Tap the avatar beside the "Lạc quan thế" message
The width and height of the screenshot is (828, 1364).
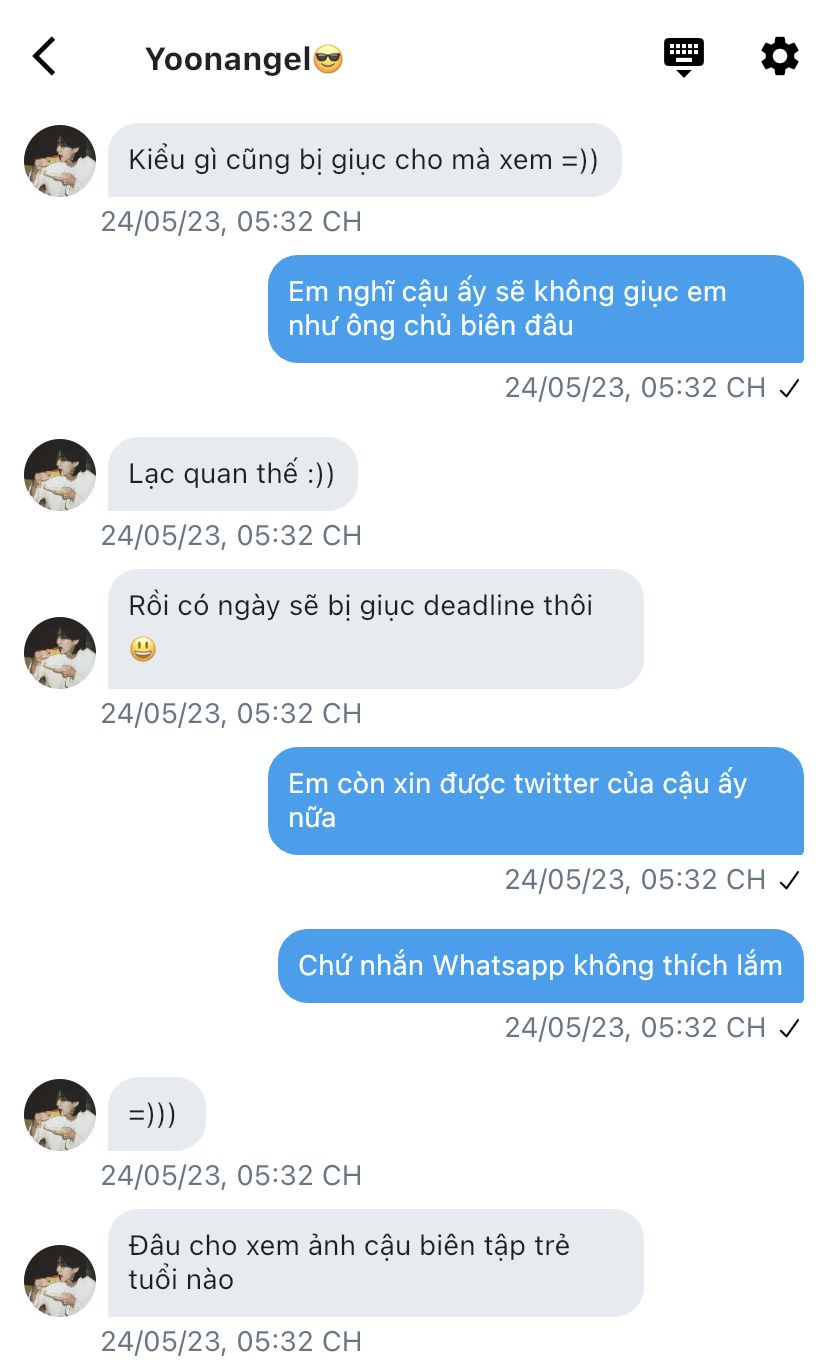coord(60,475)
